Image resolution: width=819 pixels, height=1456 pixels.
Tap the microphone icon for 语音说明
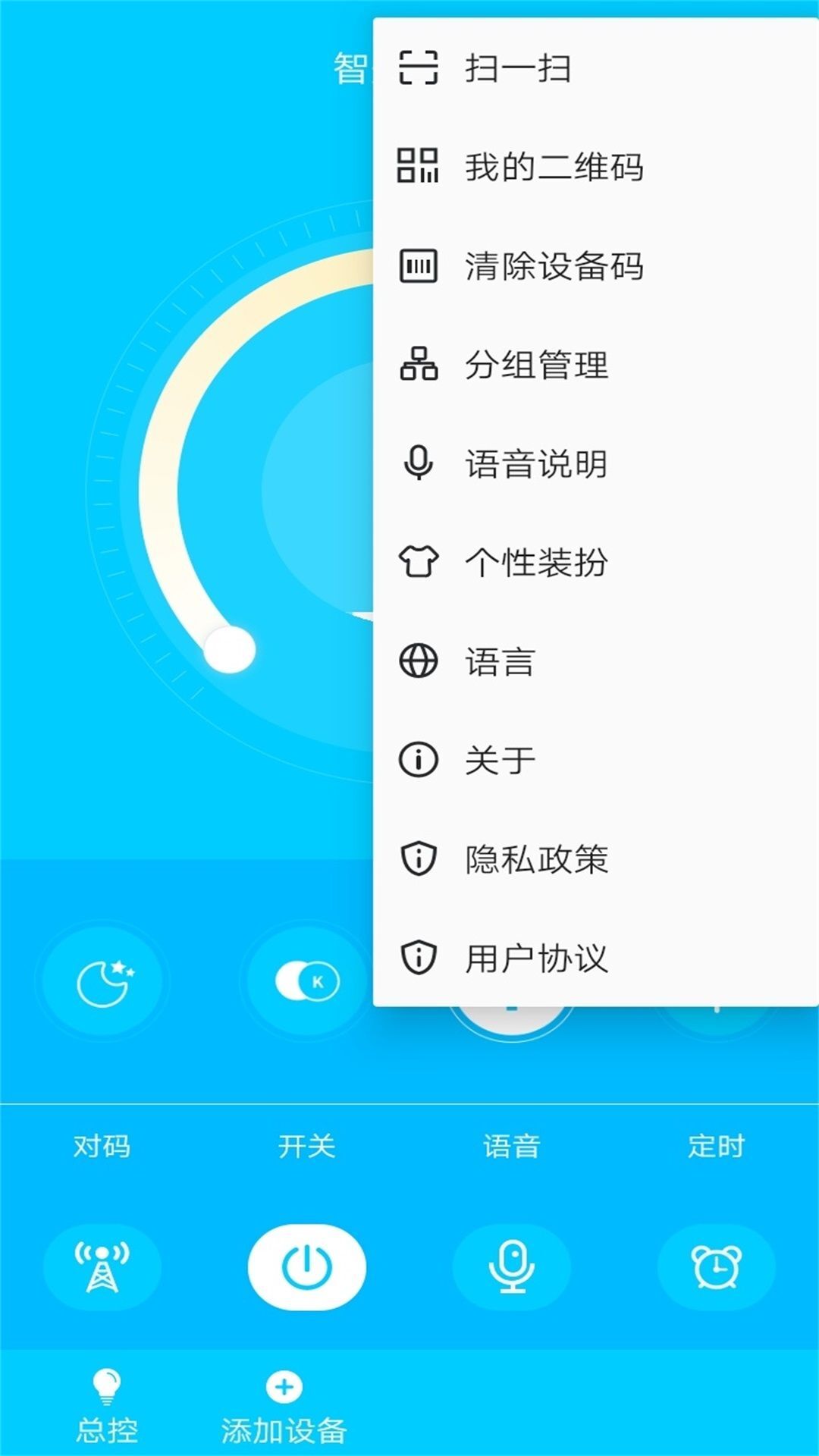click(x=418, y=464)
